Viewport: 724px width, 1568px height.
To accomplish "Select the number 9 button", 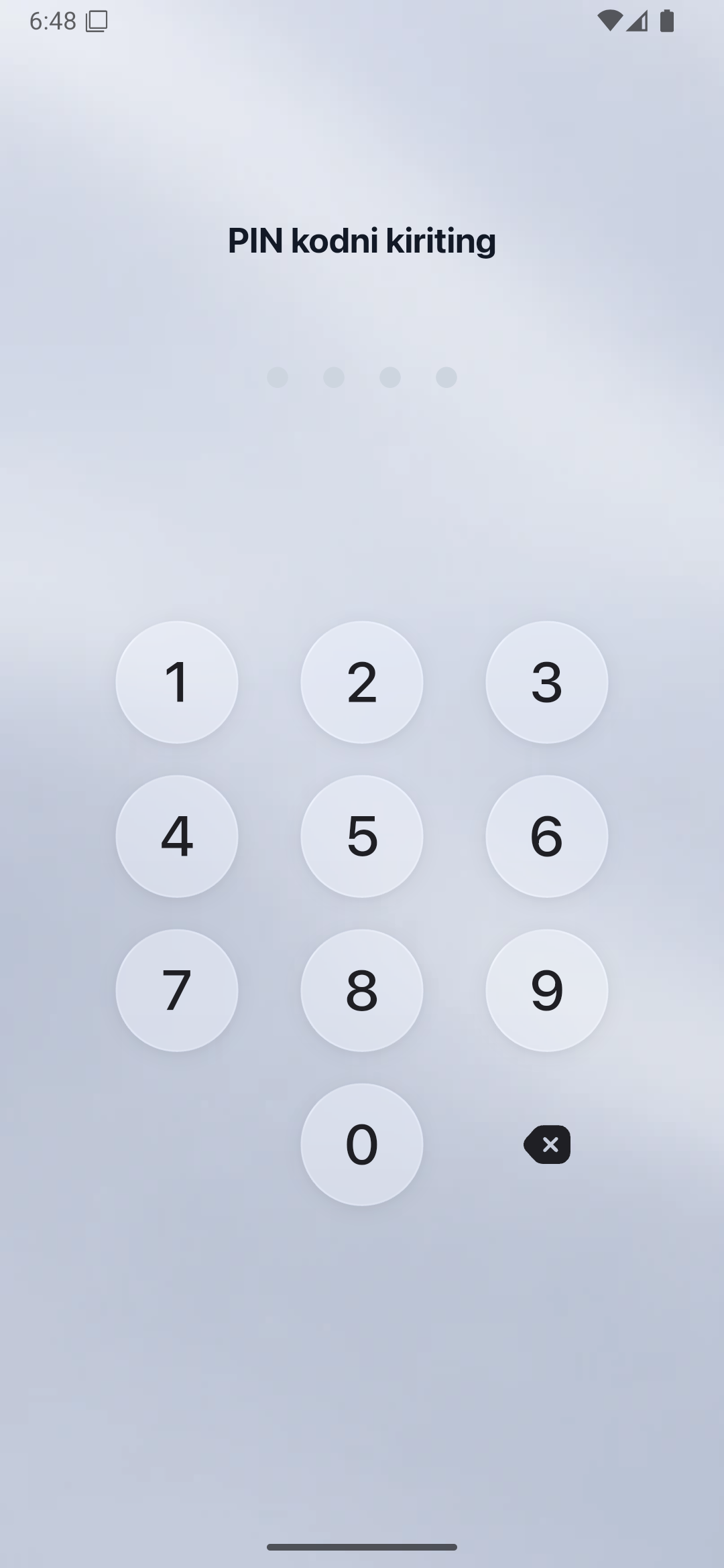I will click(547, 990).
